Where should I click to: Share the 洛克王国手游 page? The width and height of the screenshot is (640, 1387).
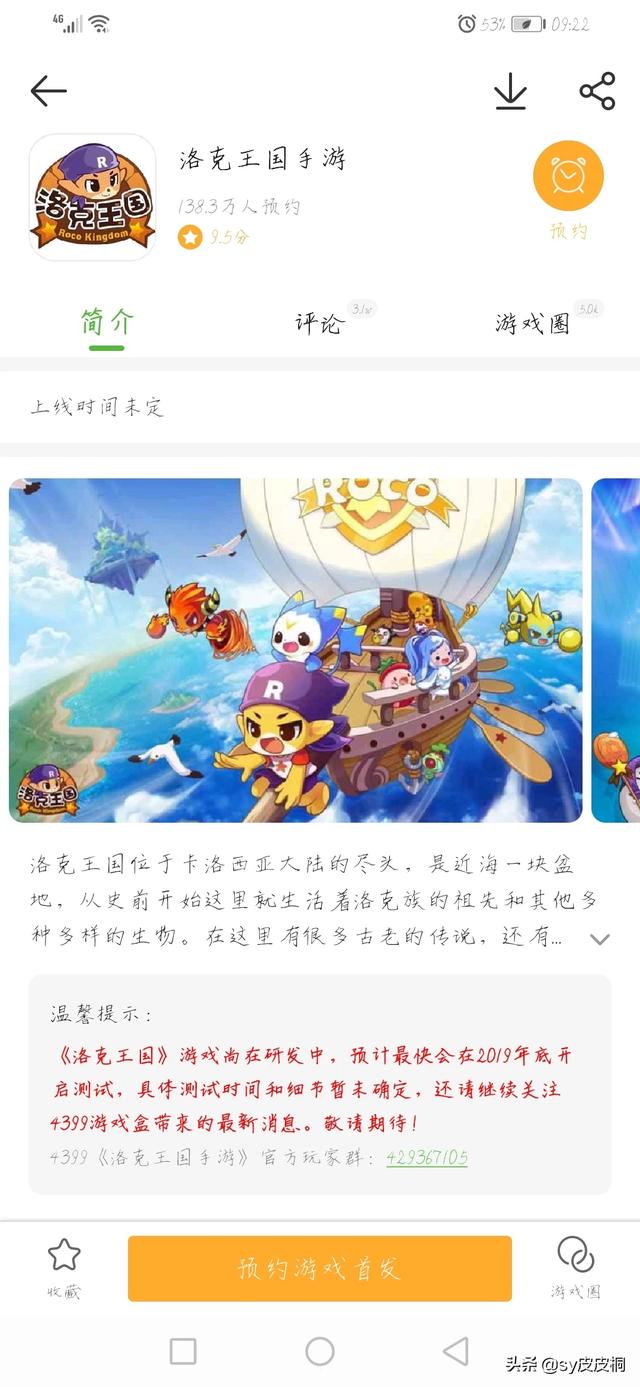[x=597, y=91]
